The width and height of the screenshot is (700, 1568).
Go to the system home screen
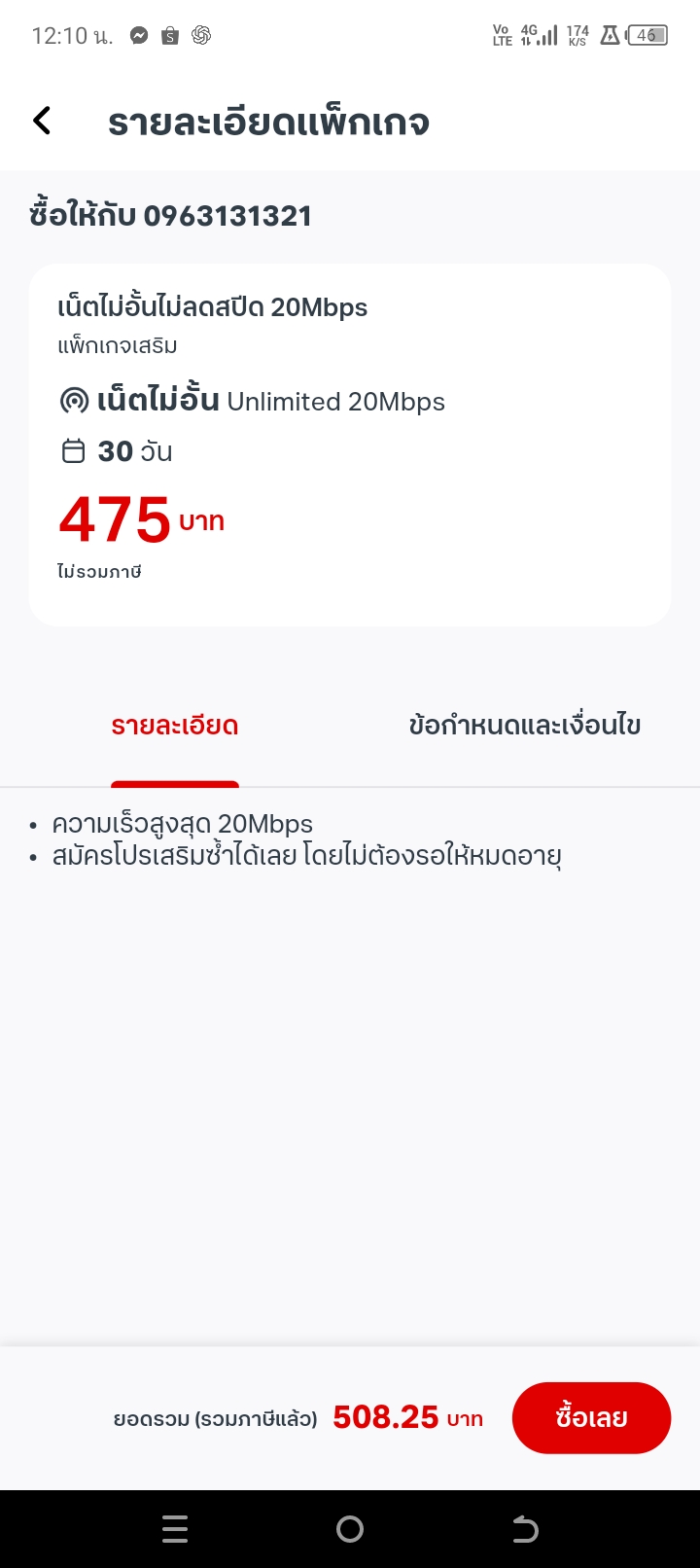click(x=350, y=1529)
